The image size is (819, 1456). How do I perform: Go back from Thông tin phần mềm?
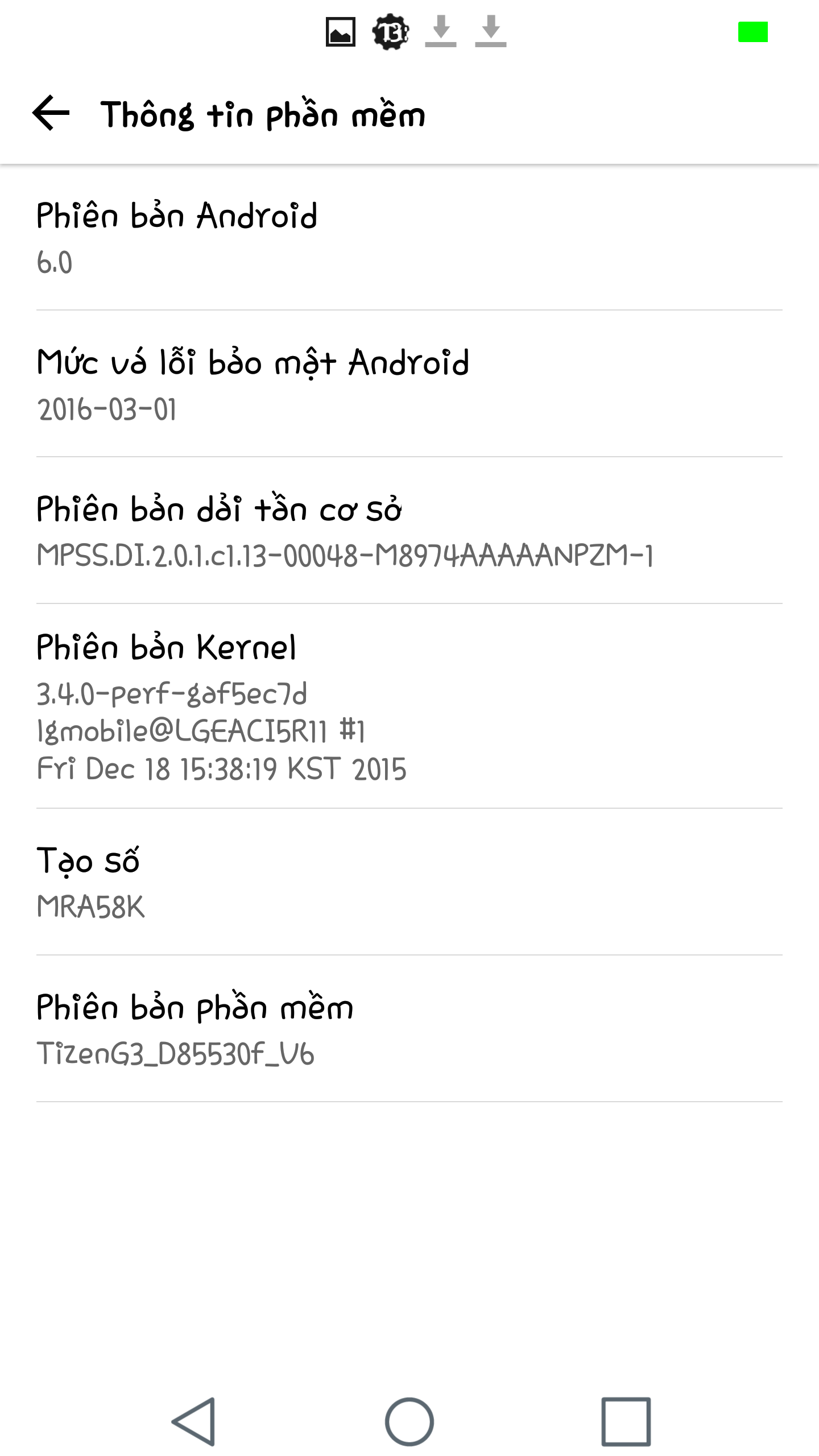[x=51, y=113]
